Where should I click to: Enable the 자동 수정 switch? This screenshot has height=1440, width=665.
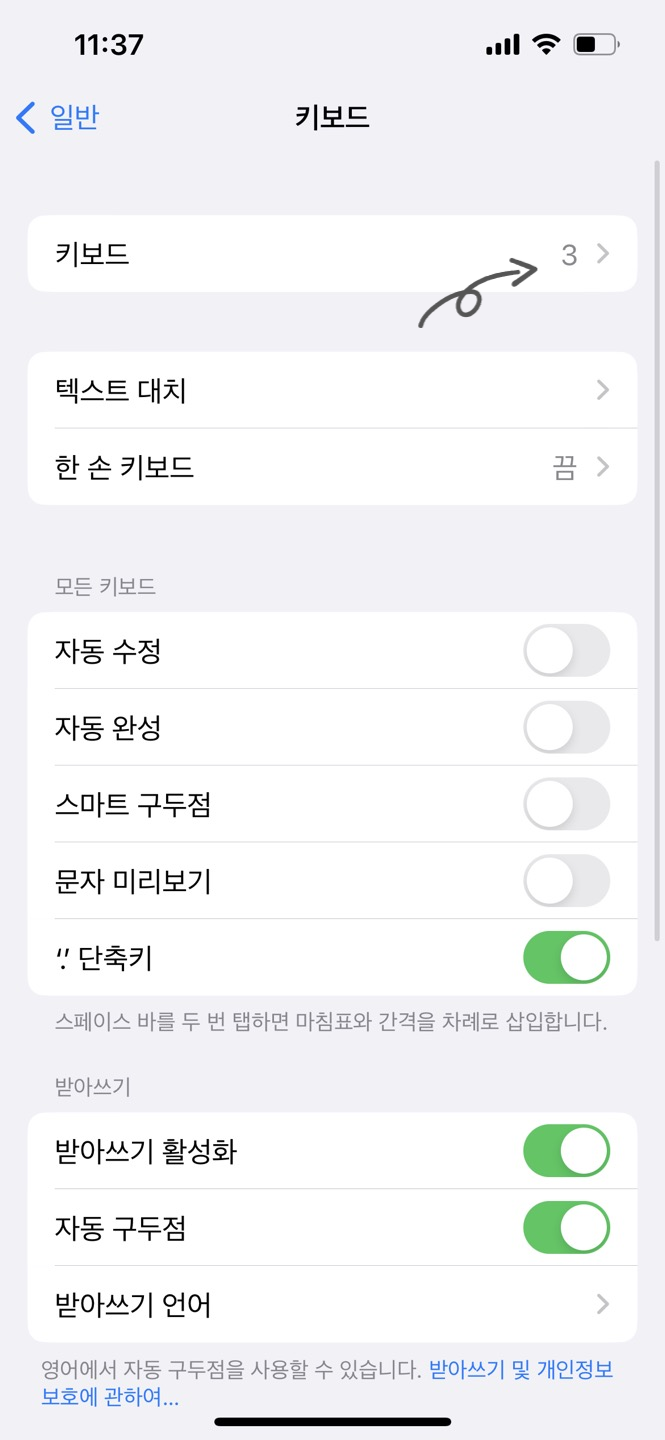(x=566, y=652)
